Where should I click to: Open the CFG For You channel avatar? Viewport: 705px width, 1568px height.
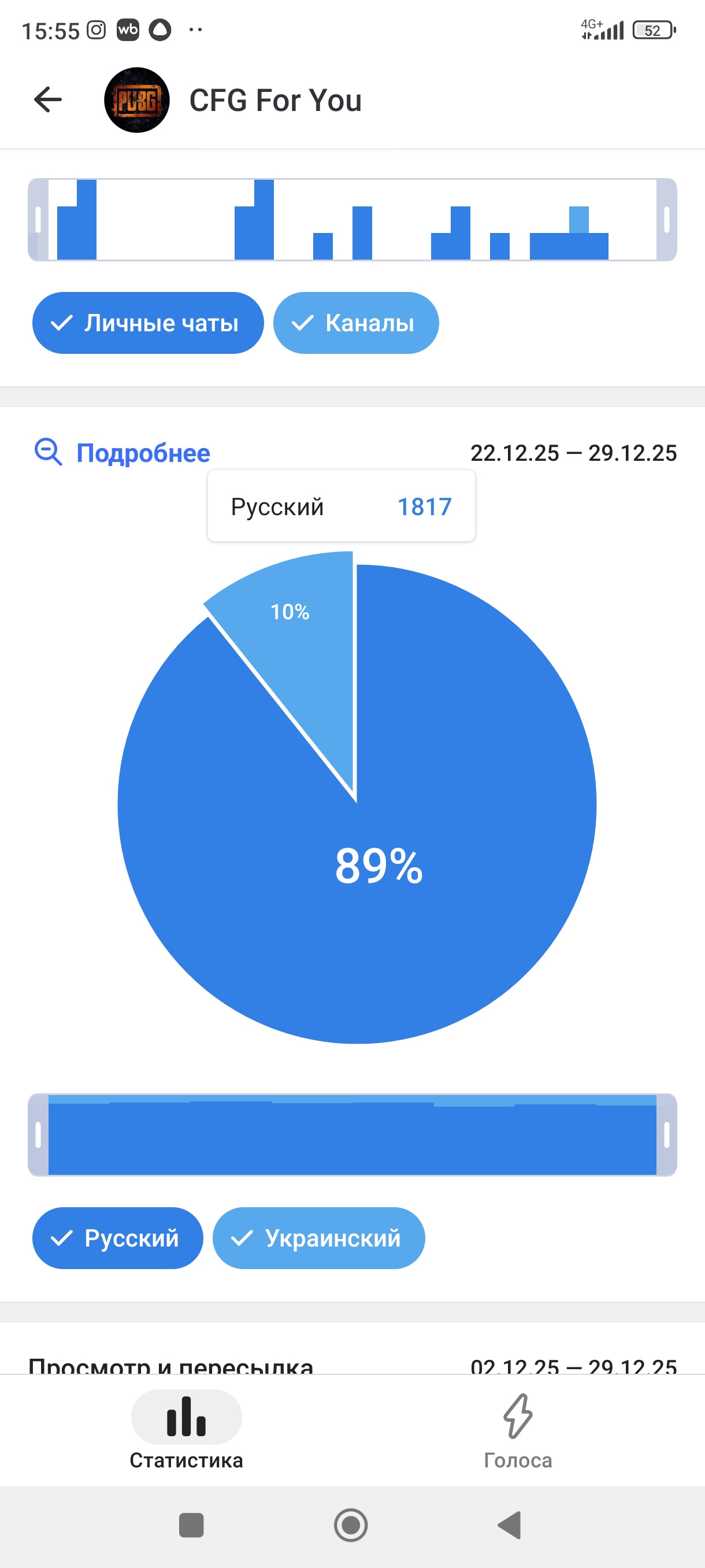tap(137, 100)
